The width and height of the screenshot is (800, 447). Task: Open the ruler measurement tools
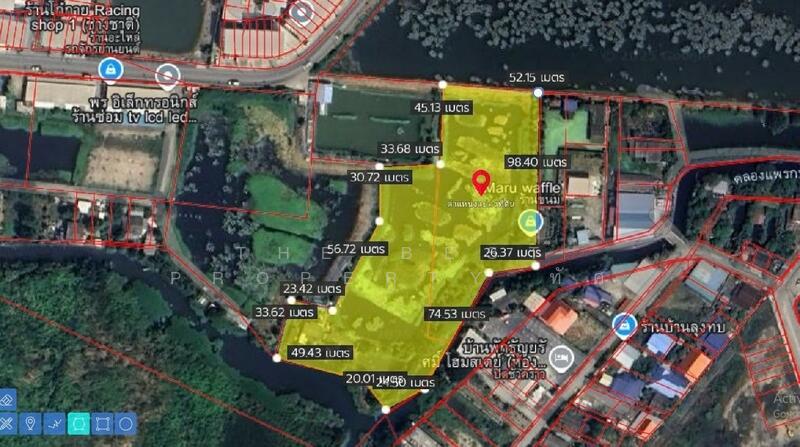point(6,423)
